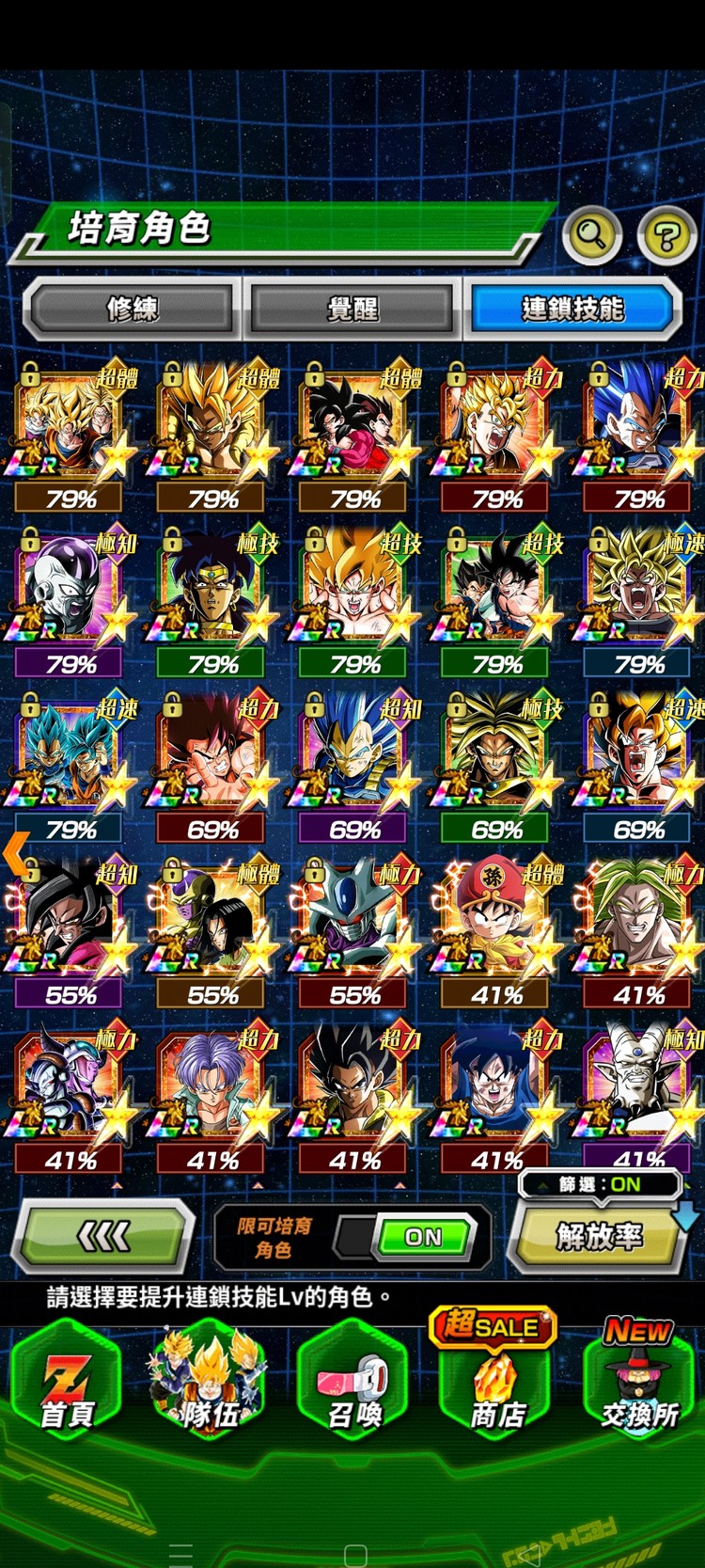Open the 解放率 sort button
Image resolution: width=705 pixels, height=1568 pixels.
point(598,1238)
